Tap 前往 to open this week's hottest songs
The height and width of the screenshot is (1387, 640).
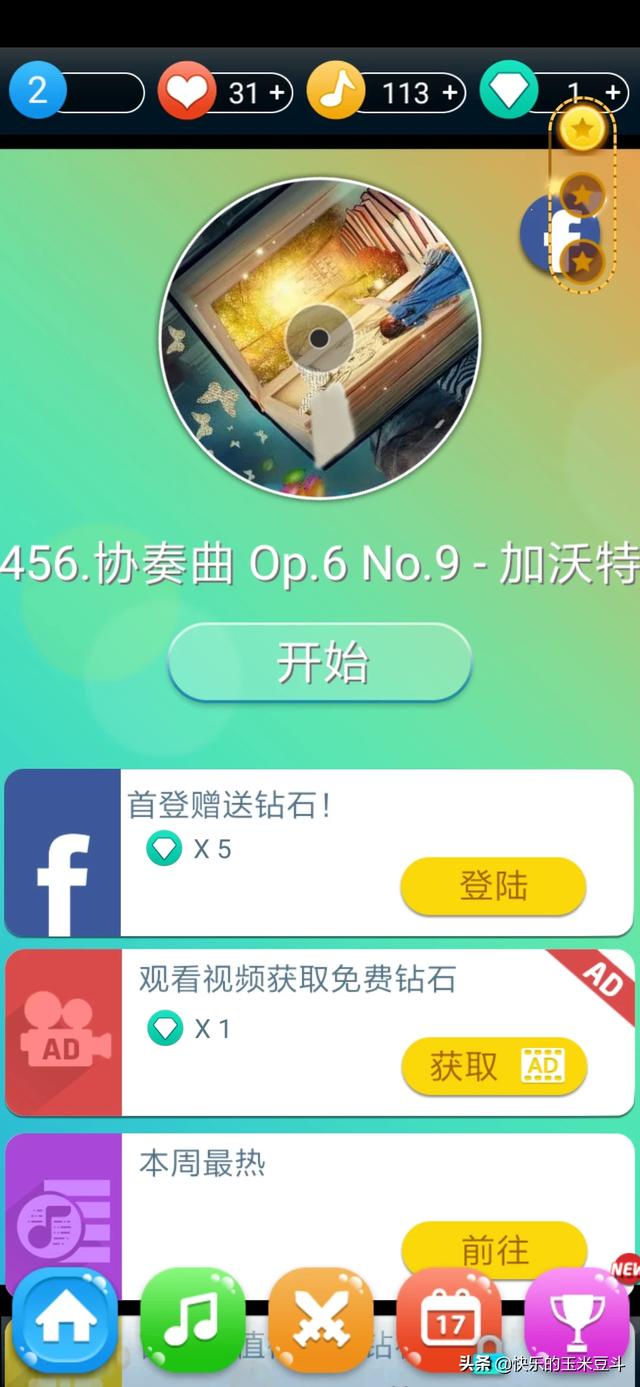(493, 1249)
